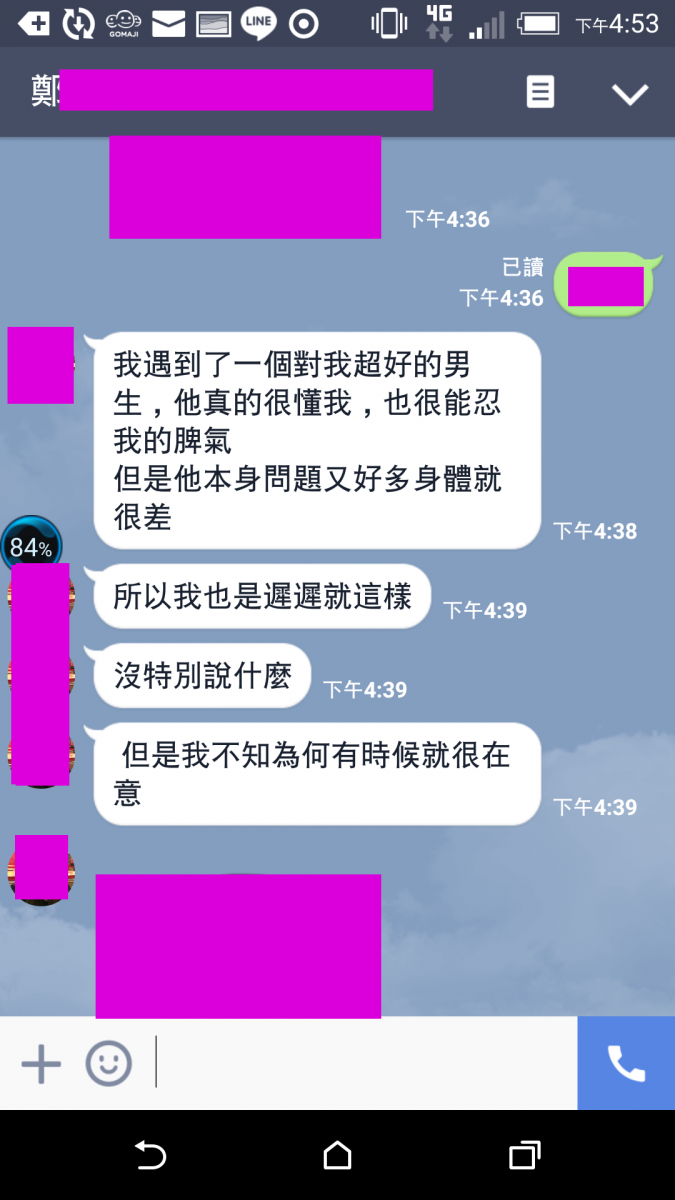Expand the chat menu chevron
The image size is (675, 1200).
(x=630, y=94)
